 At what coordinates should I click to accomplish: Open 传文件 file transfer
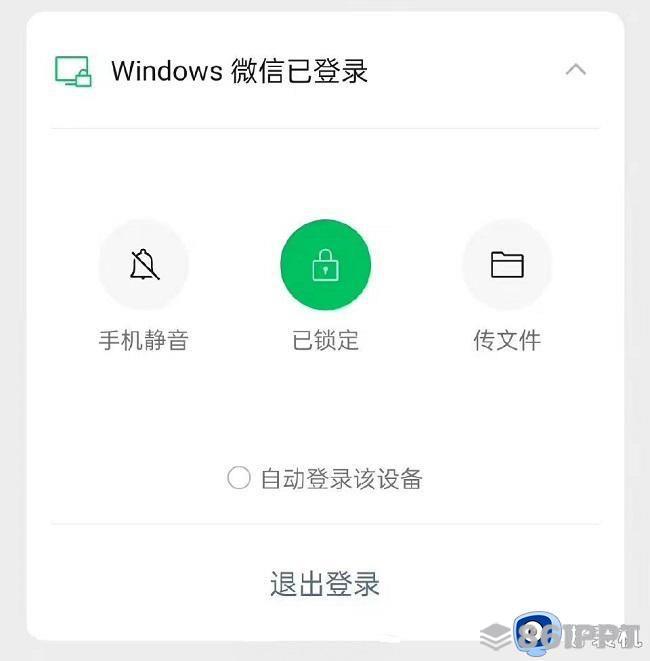click(x=507, y=265)
